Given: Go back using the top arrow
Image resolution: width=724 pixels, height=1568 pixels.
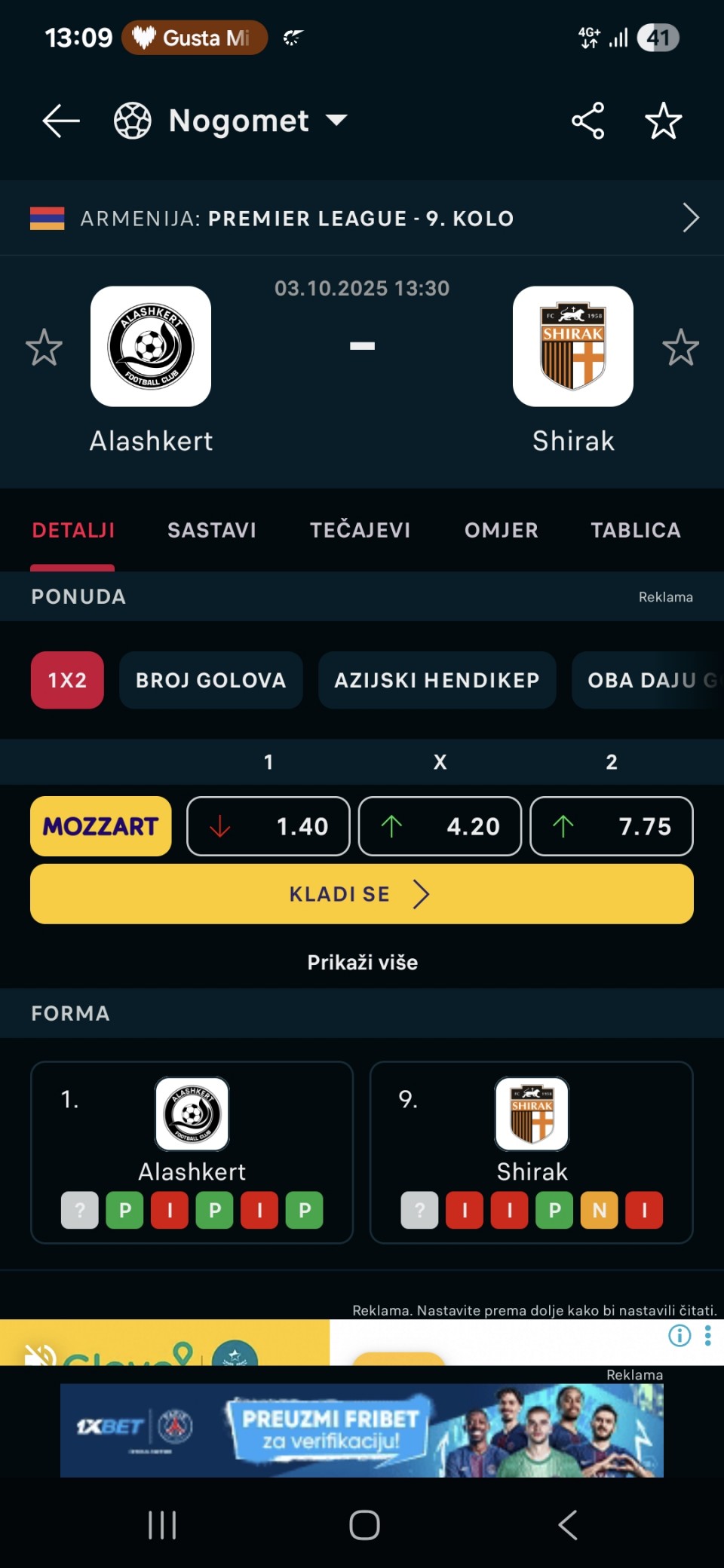Looking at the screenshot, I should pyautogui.click(x=61, y=121).
